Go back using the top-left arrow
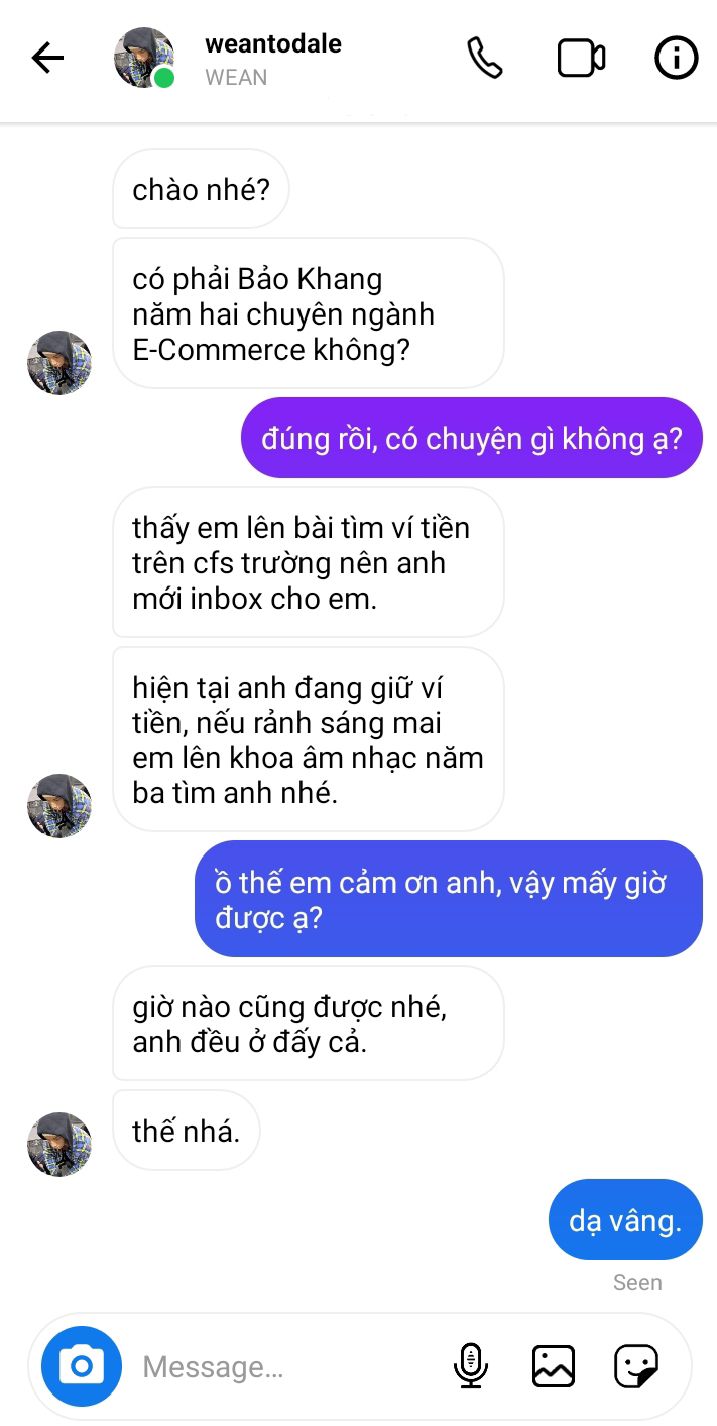The image size is (717, 1426). coord(47,59)
